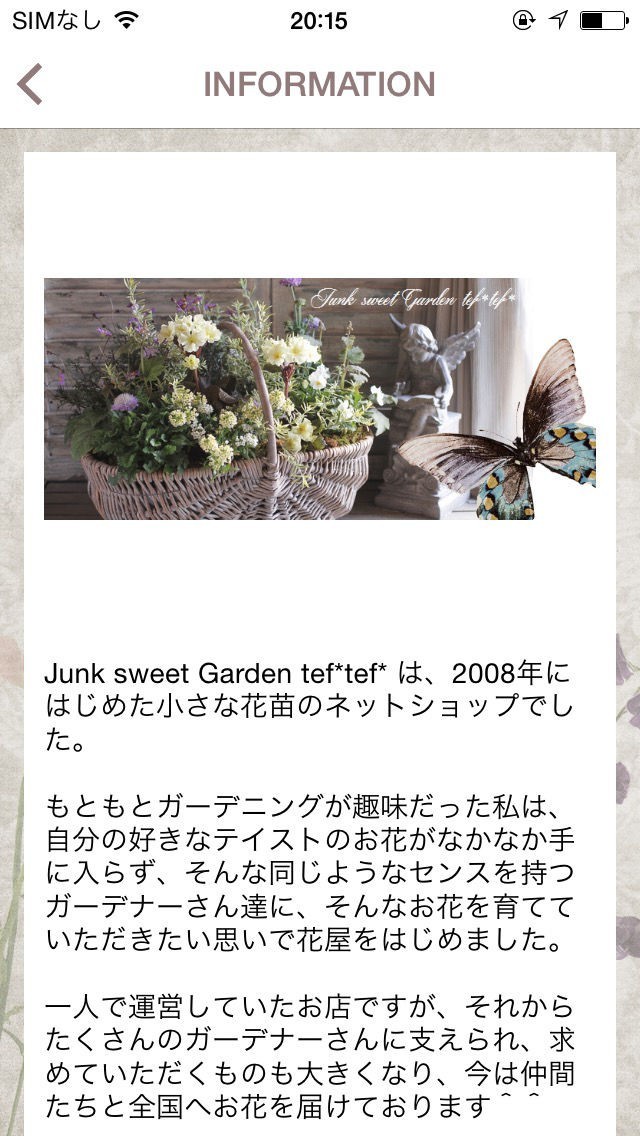Go back from the INFORMATION page
The image size is (640, 1136).
point(30,84)
